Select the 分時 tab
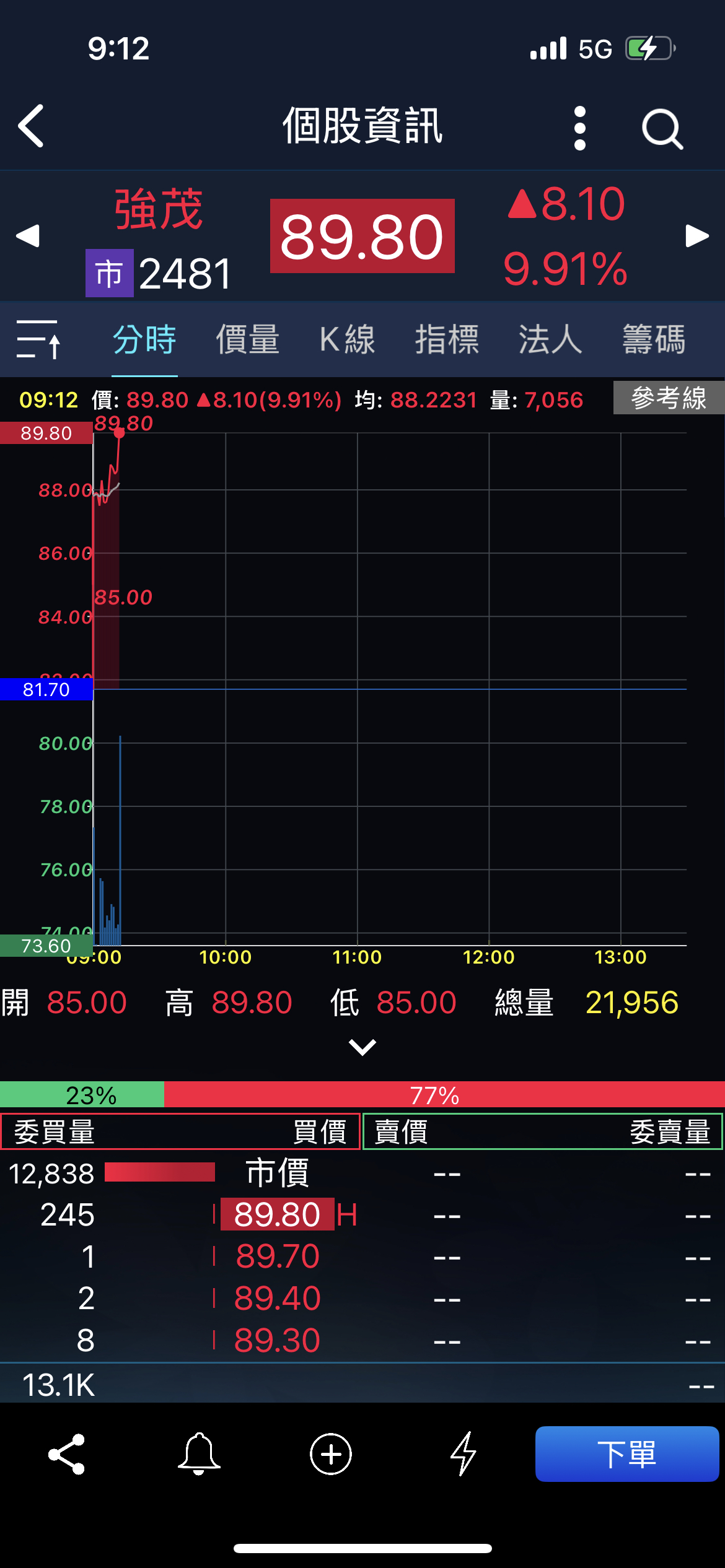Screen dimensions: 725x1568 click(144, 339)
